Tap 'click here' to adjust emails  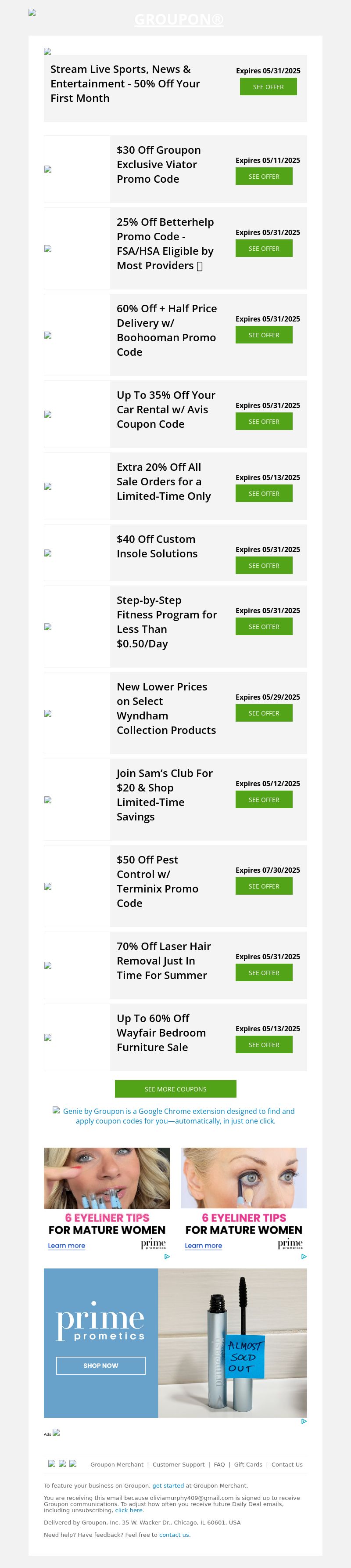pyautogui.click(x=129, y=1510)
